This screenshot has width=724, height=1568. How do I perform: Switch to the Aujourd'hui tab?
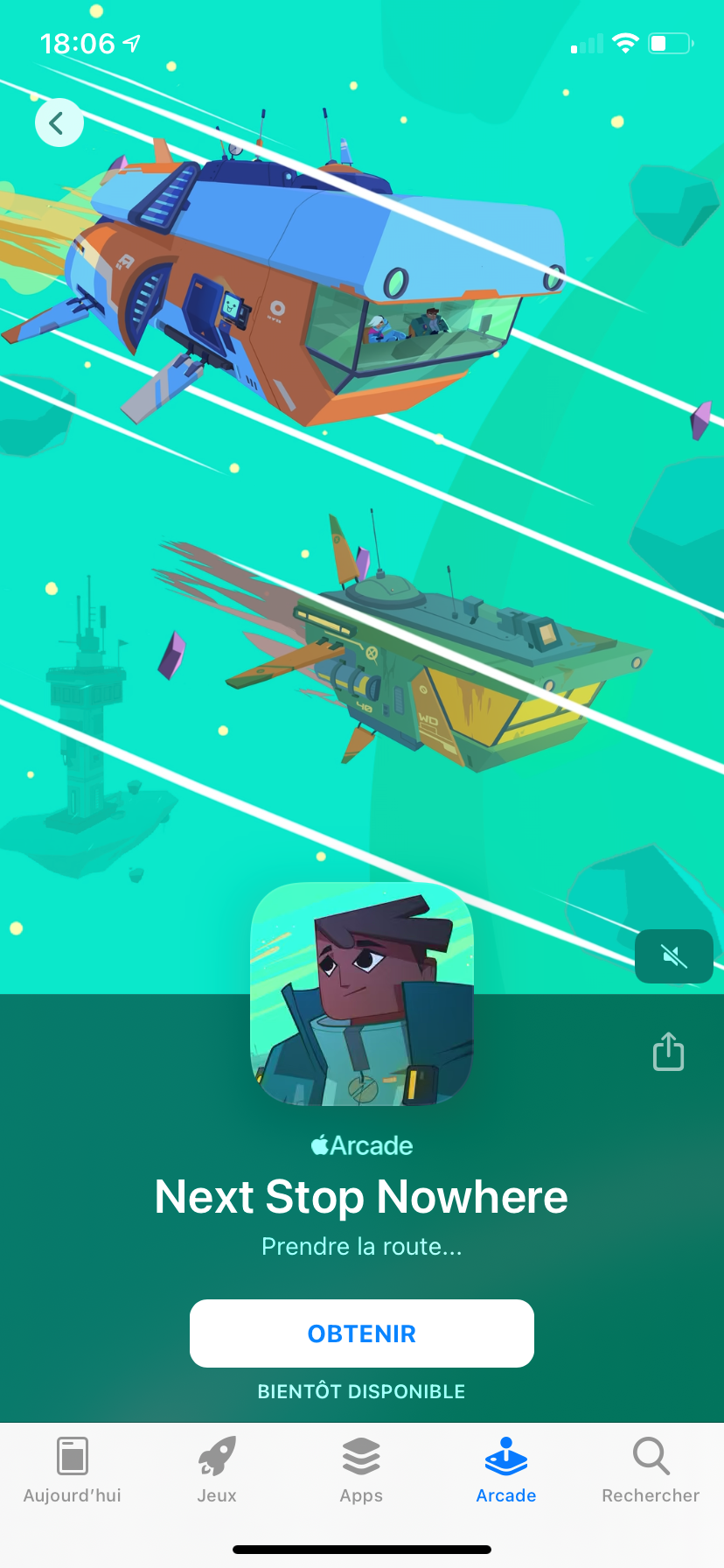(73, 1471)
